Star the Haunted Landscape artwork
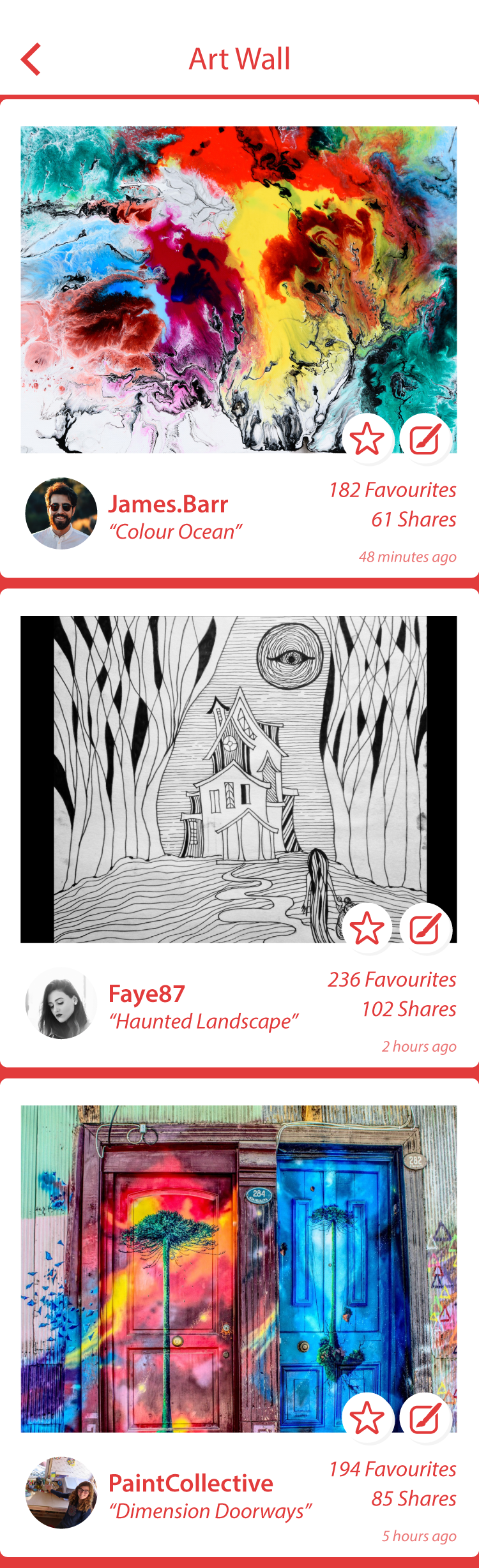Screen dimensions: 479x1568 tap(367, 928)
